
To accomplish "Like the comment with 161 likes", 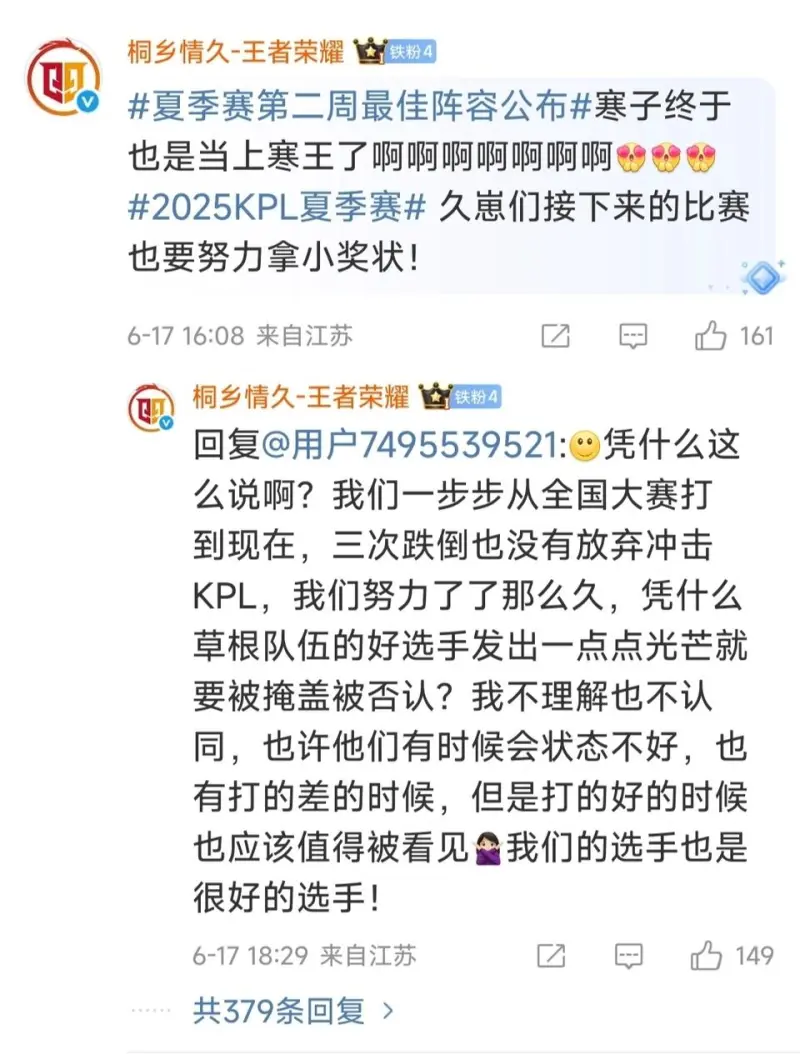I will tap(711, 337).
